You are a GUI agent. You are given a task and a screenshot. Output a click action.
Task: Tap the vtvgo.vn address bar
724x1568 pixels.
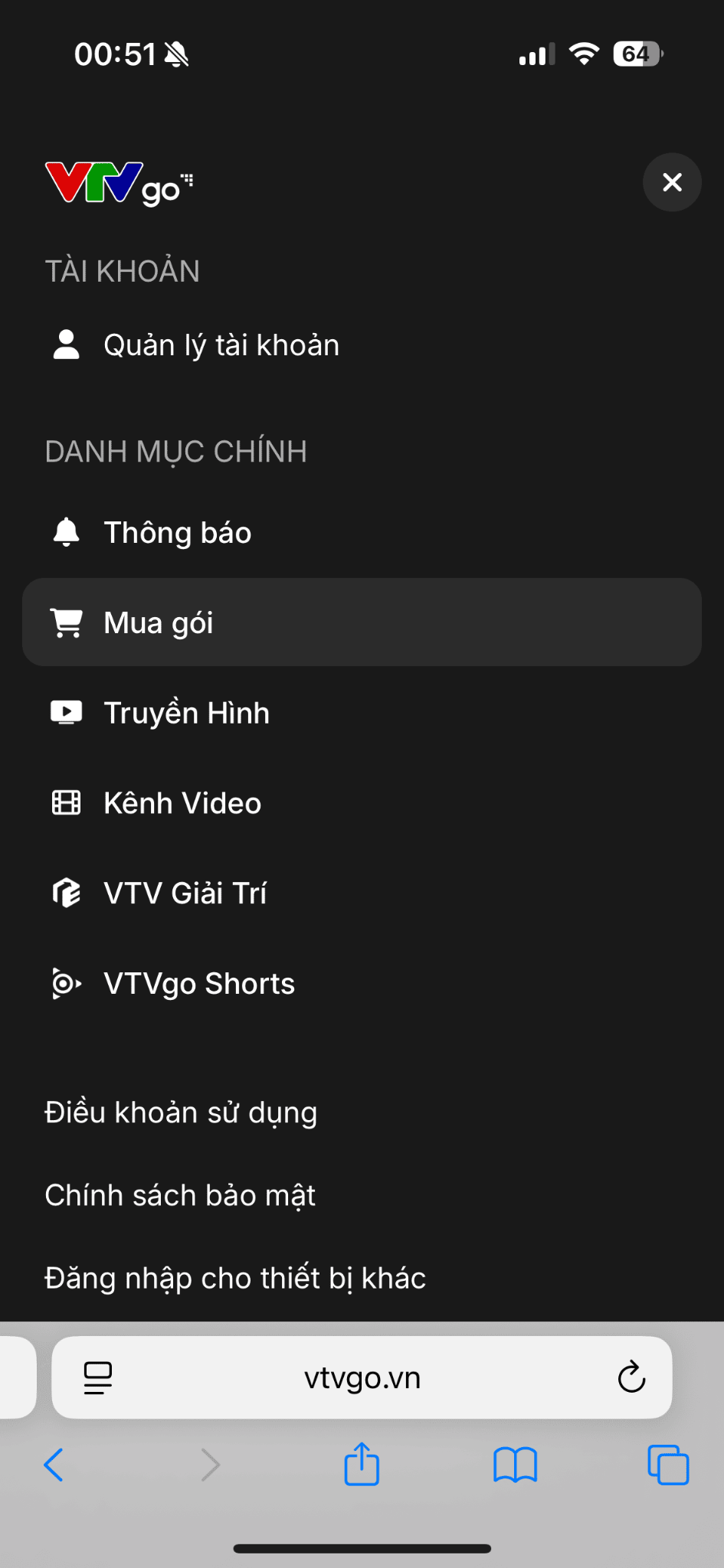362,1377
